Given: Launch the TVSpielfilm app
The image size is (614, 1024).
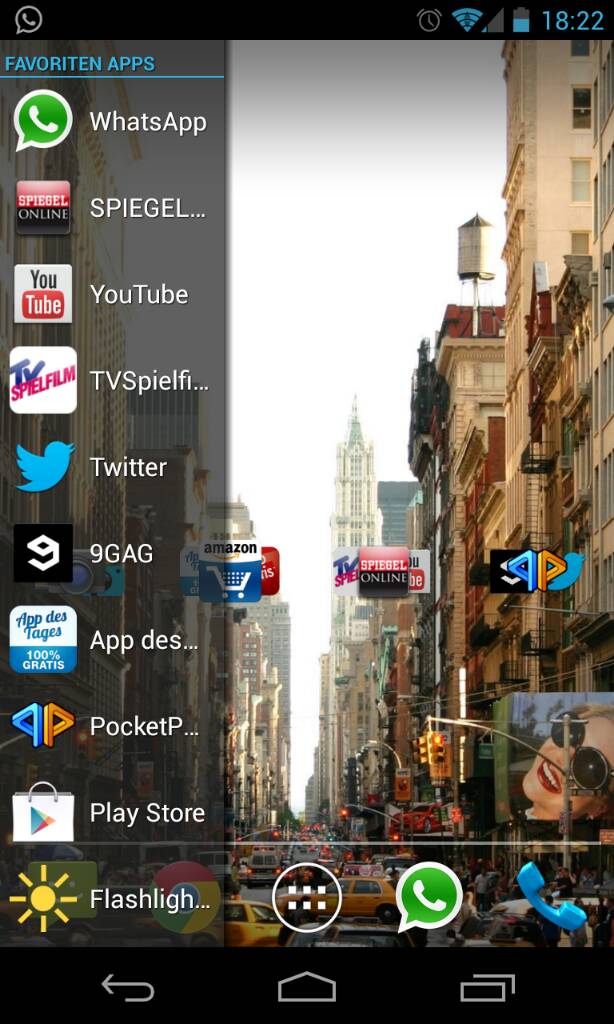Looking at the screenshot, I should pyautogui.click(x=112, y=381).
